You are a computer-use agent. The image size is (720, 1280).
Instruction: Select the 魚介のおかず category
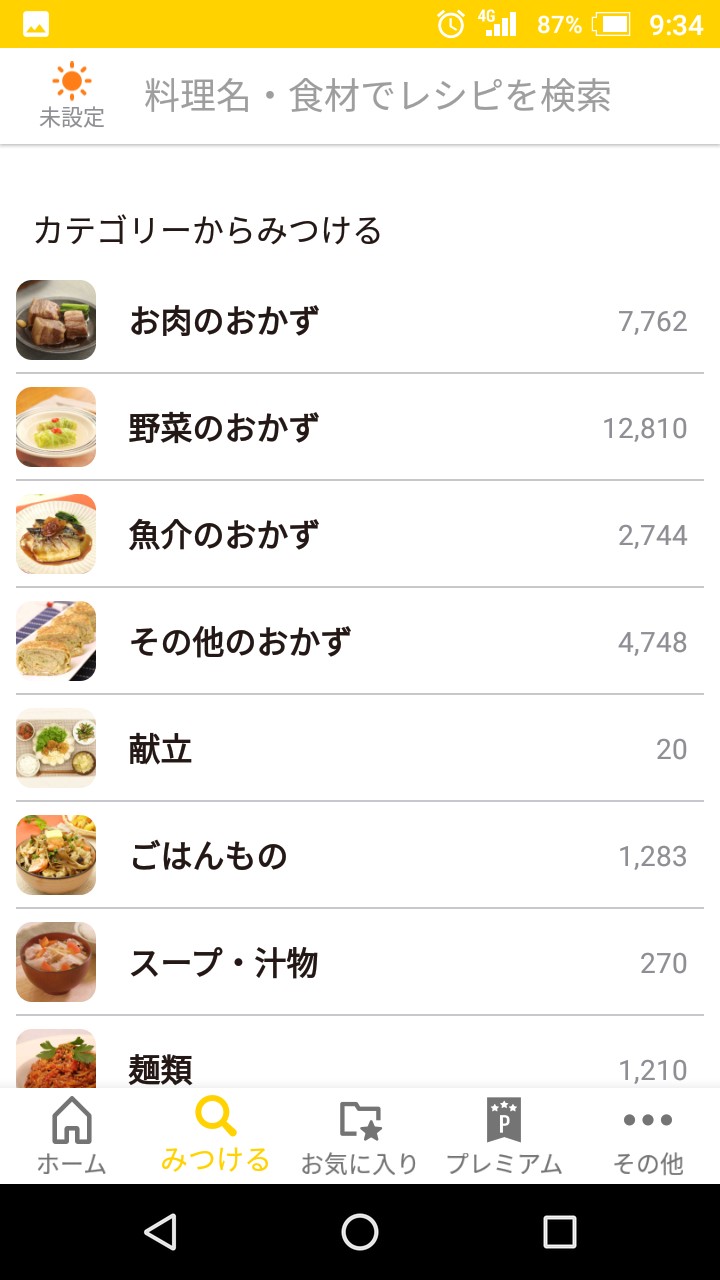(360, 535)
